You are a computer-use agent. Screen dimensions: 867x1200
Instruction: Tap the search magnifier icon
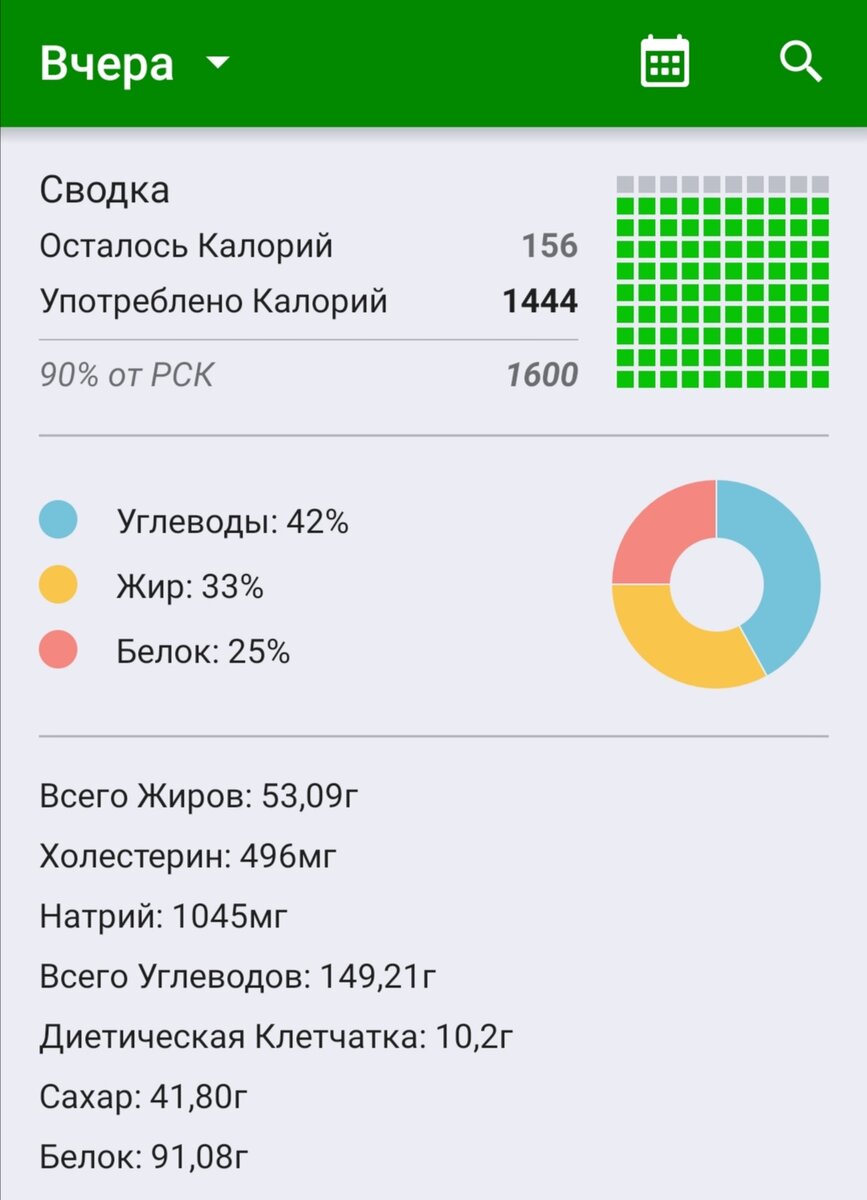[x=800, y=62]
